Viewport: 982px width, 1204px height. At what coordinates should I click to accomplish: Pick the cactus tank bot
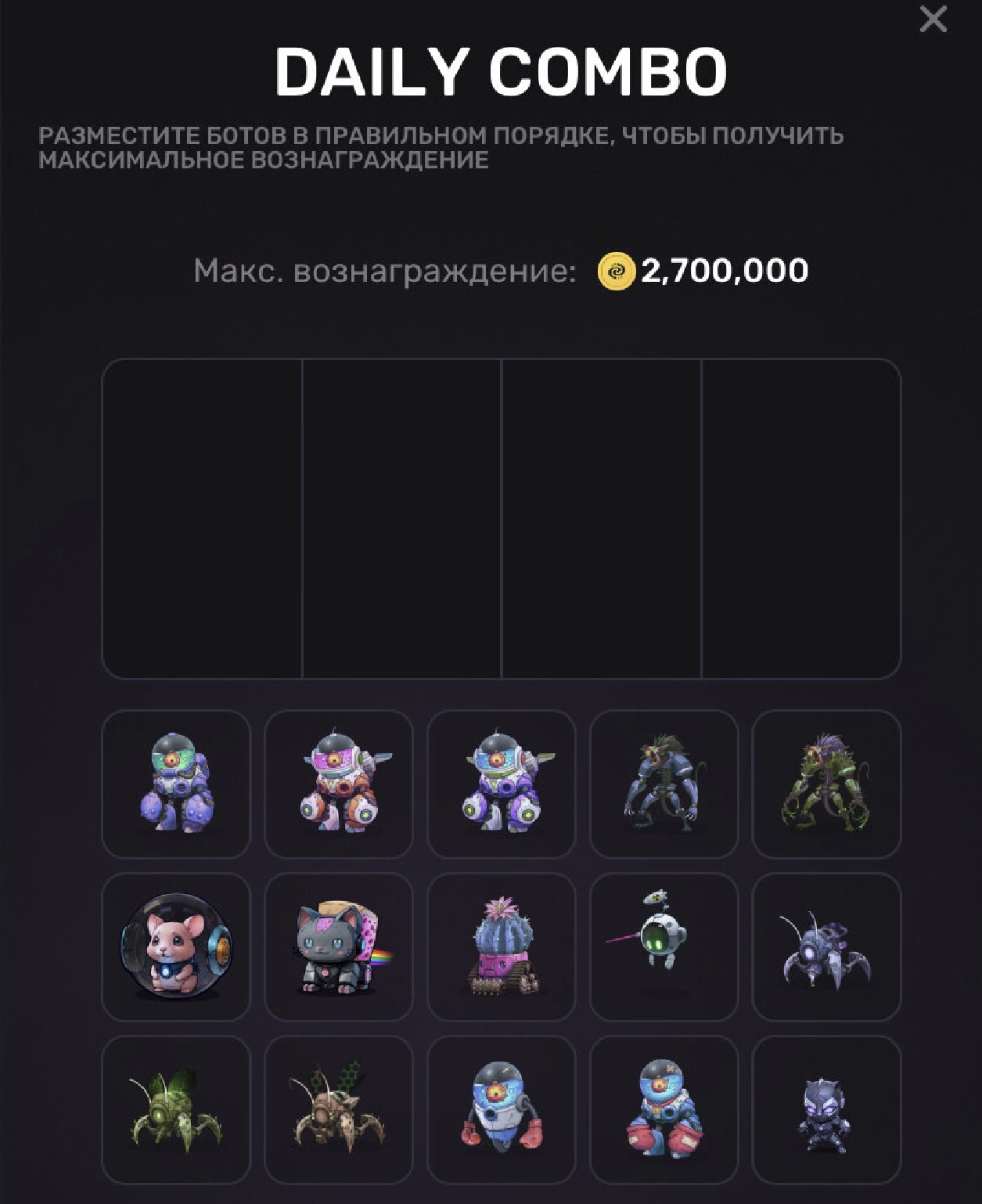click(502, 946)
